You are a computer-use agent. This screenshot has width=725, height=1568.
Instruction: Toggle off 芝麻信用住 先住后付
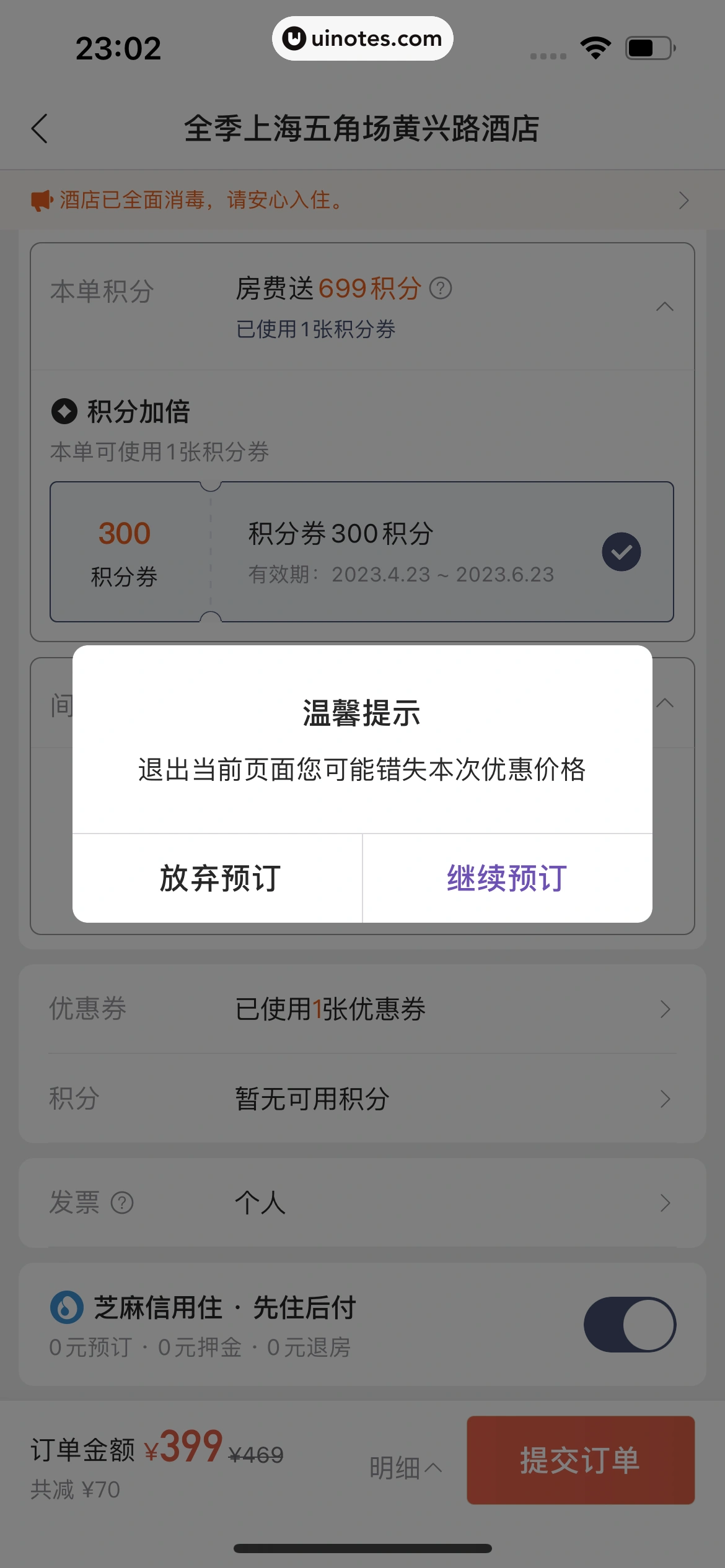630,1325
